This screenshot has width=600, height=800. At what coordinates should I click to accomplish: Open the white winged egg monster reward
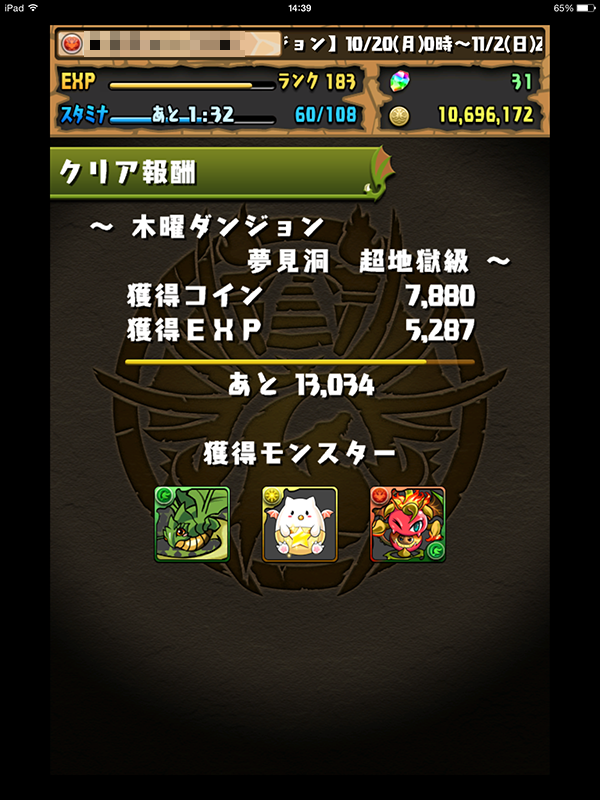coord(299,524)
